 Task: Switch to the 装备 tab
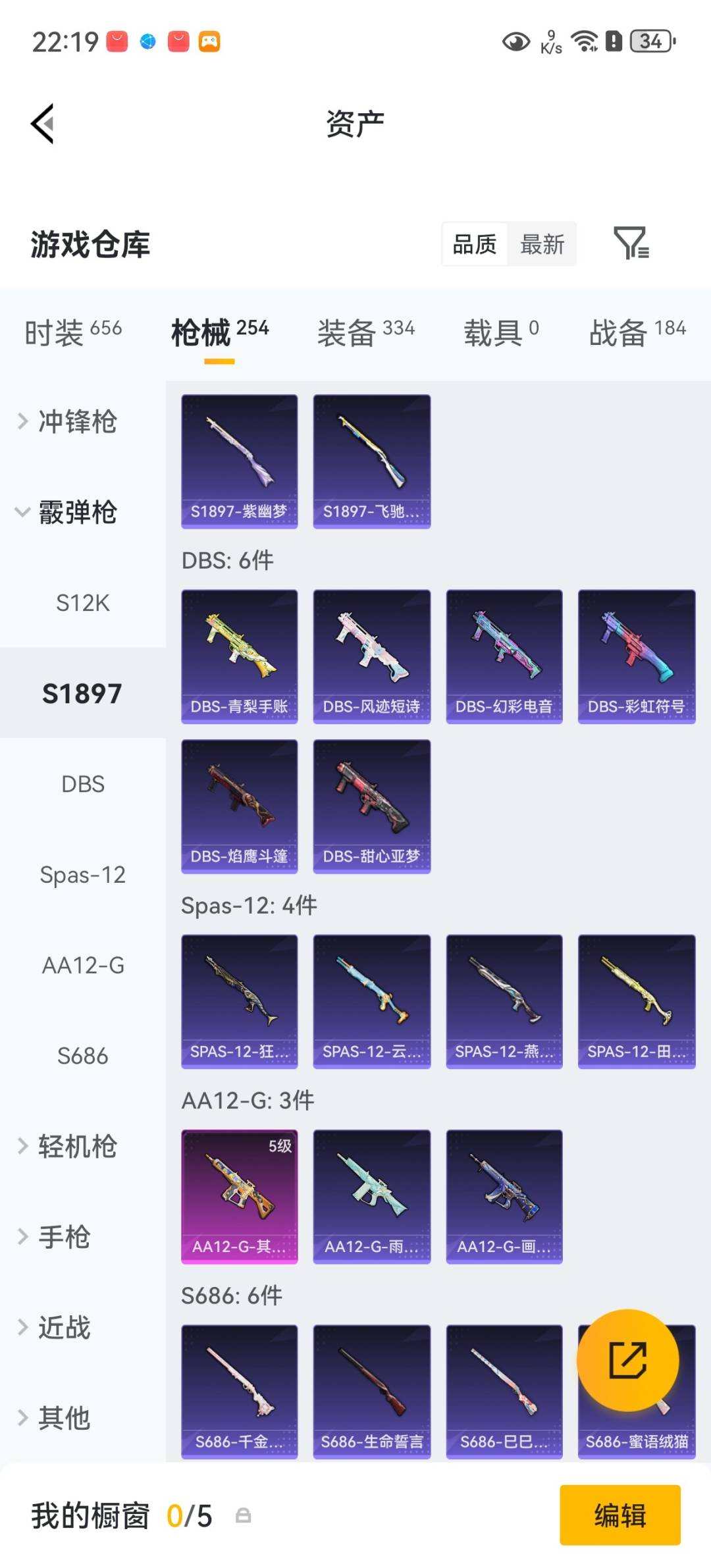tap(366, 332)
